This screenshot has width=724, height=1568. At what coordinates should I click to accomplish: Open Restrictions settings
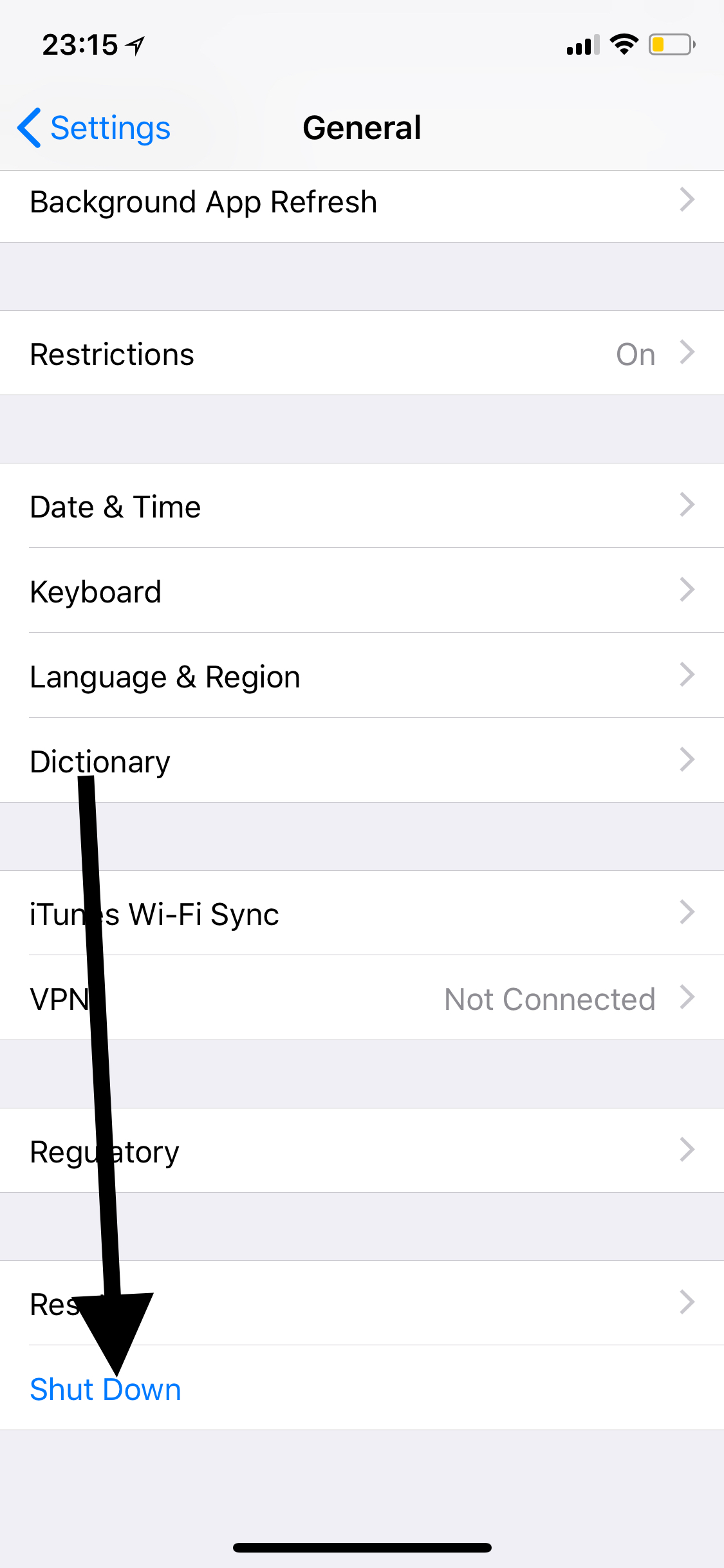(x=362, y=353)
